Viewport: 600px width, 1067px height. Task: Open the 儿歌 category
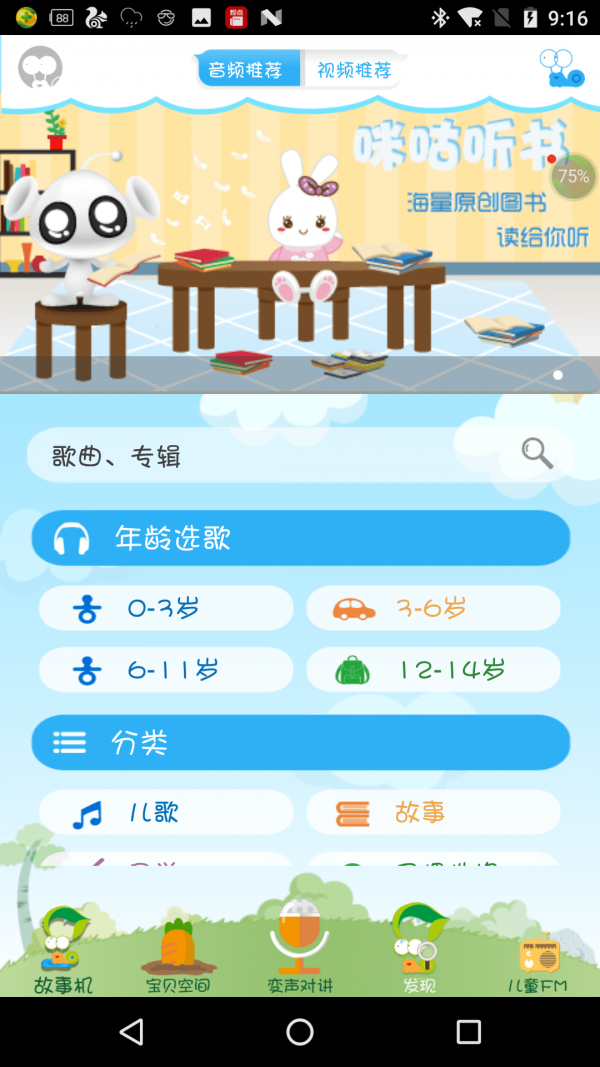tap(166, 813)
